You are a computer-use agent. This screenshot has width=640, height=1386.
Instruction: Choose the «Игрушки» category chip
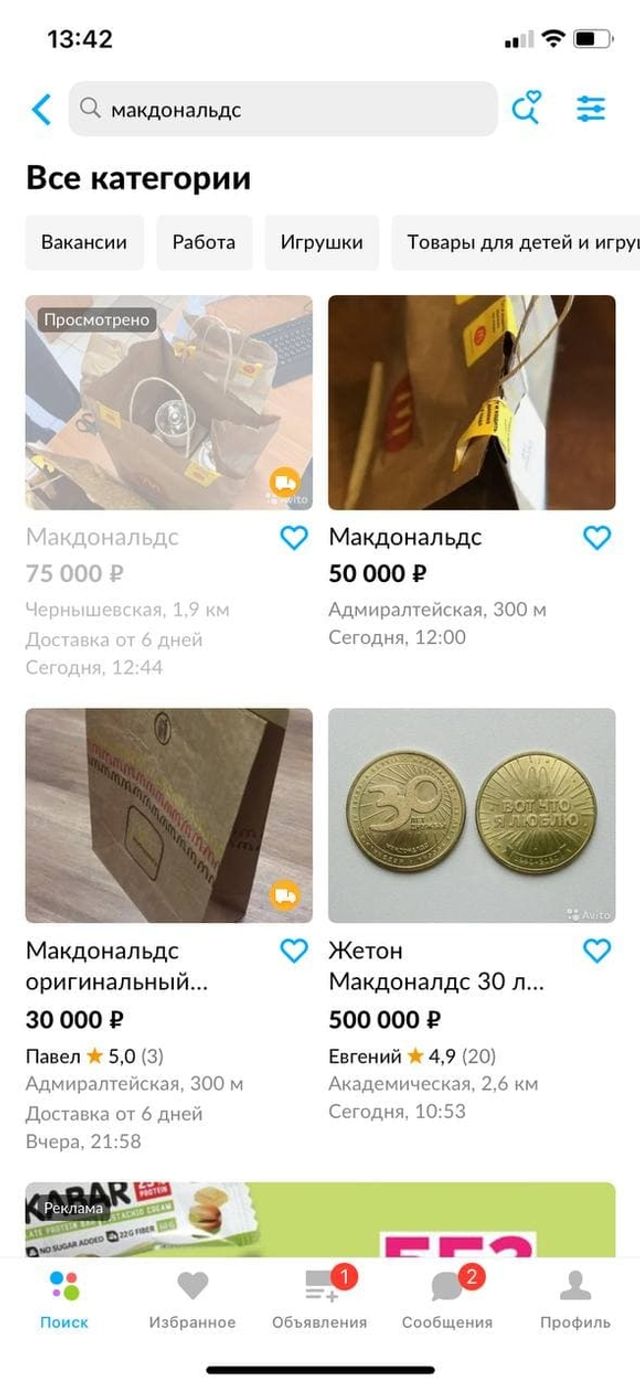(322, 242)
